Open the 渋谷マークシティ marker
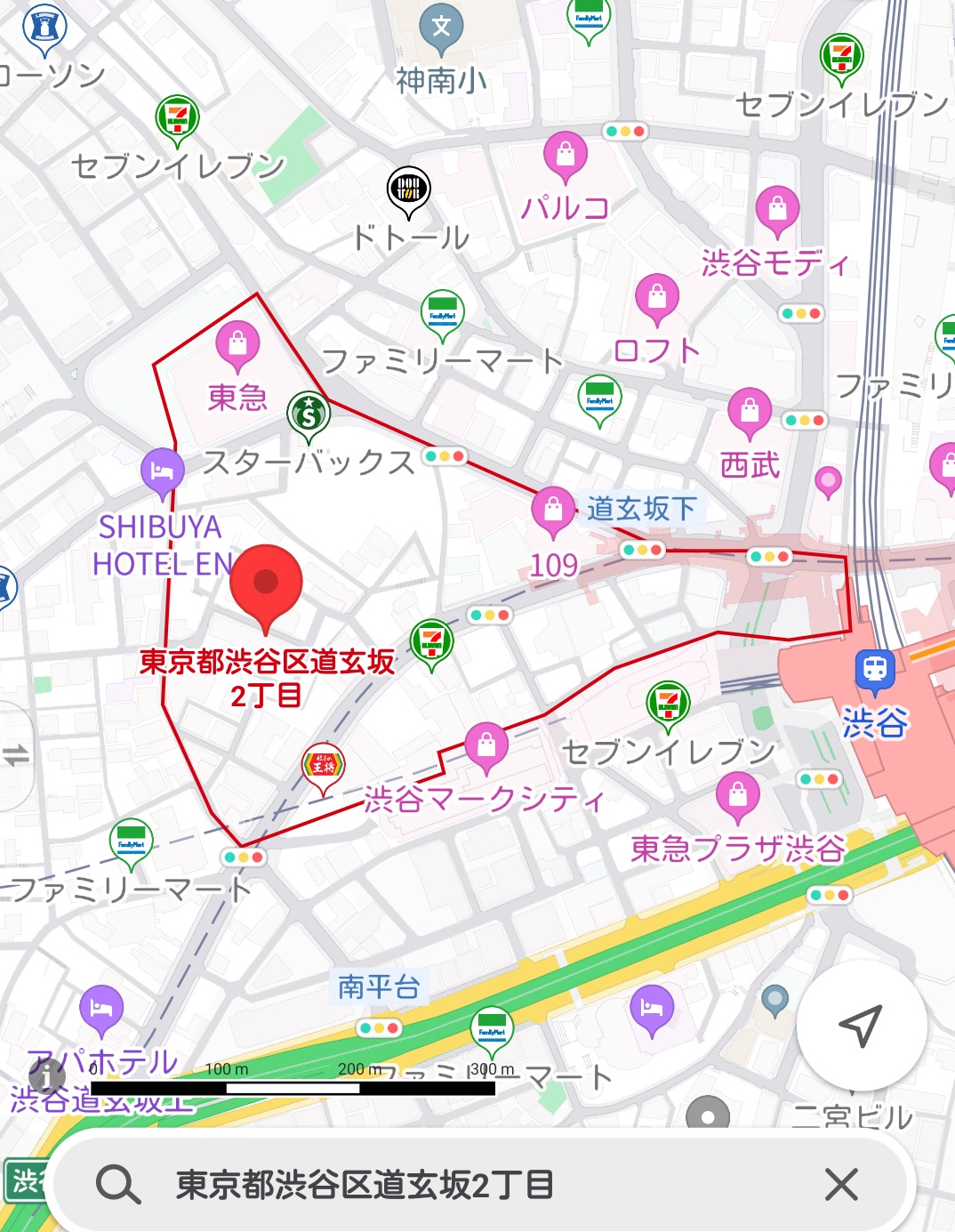Viewport: 955px width, 1232px height. 486,745
